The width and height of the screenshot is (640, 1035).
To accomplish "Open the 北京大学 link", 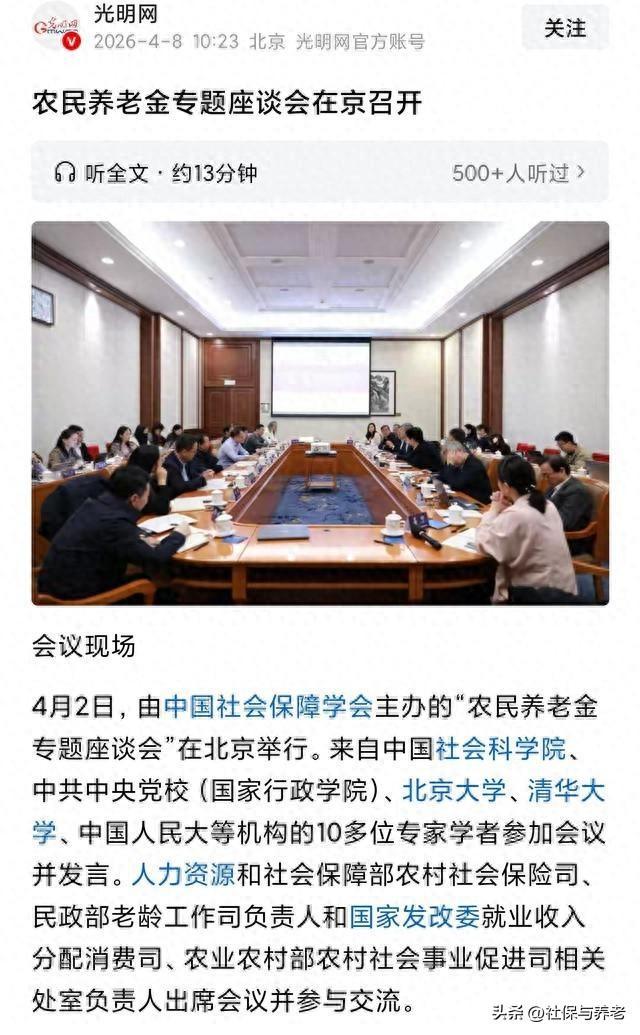I will pyautogui.click(x=454, y=791).
